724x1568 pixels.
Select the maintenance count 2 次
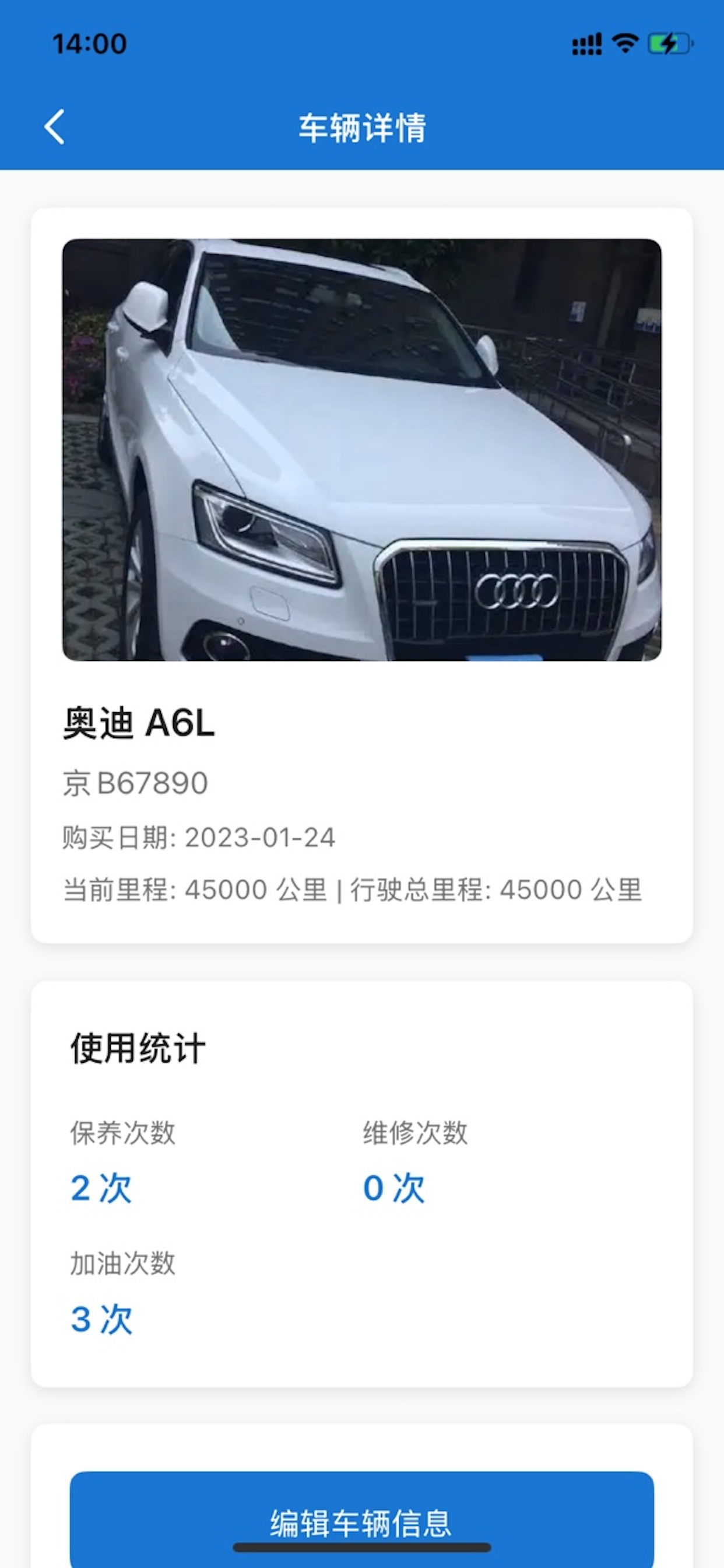[100, 1186]
